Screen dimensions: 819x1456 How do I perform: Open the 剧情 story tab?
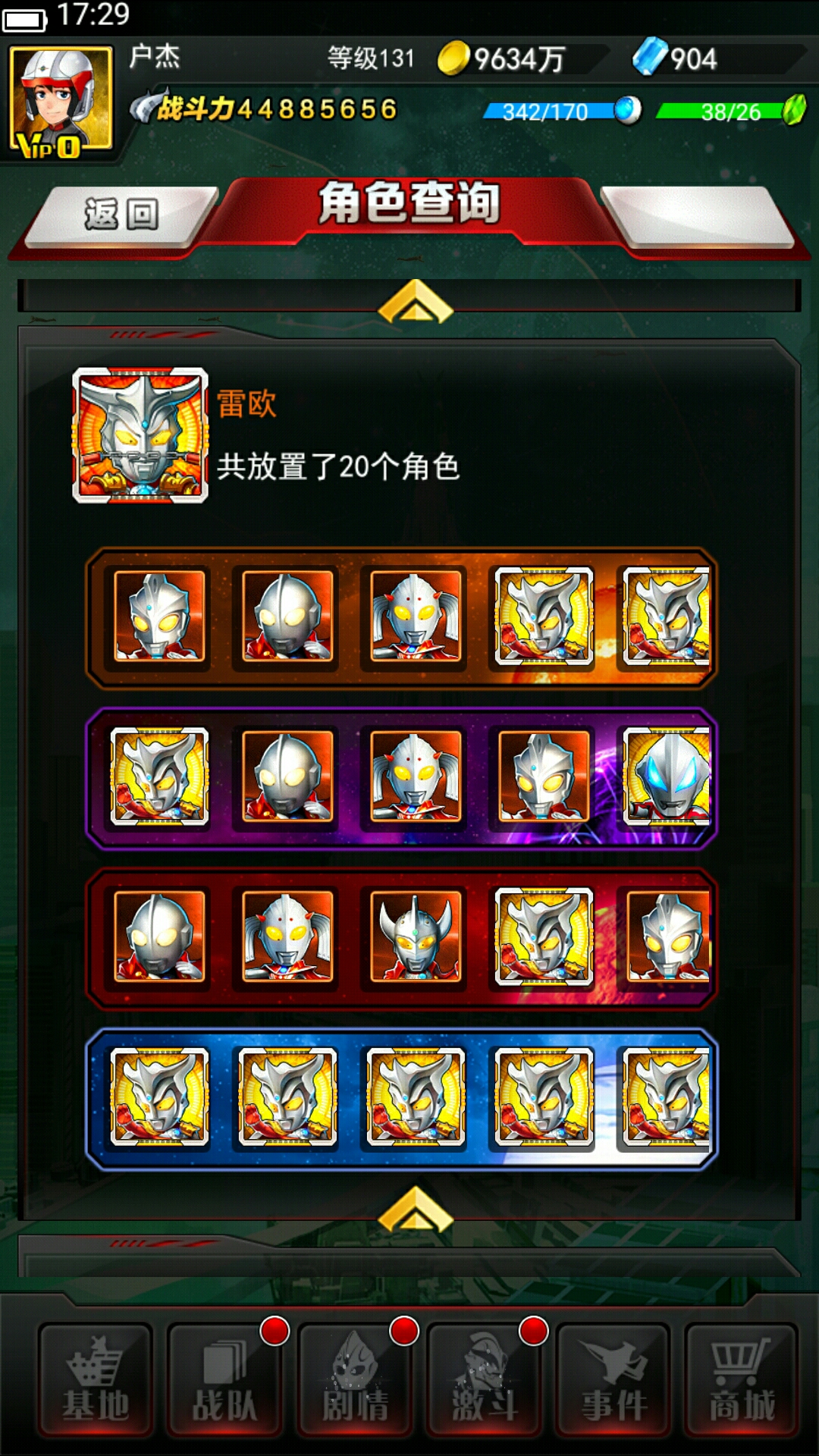click(355, 1380)
